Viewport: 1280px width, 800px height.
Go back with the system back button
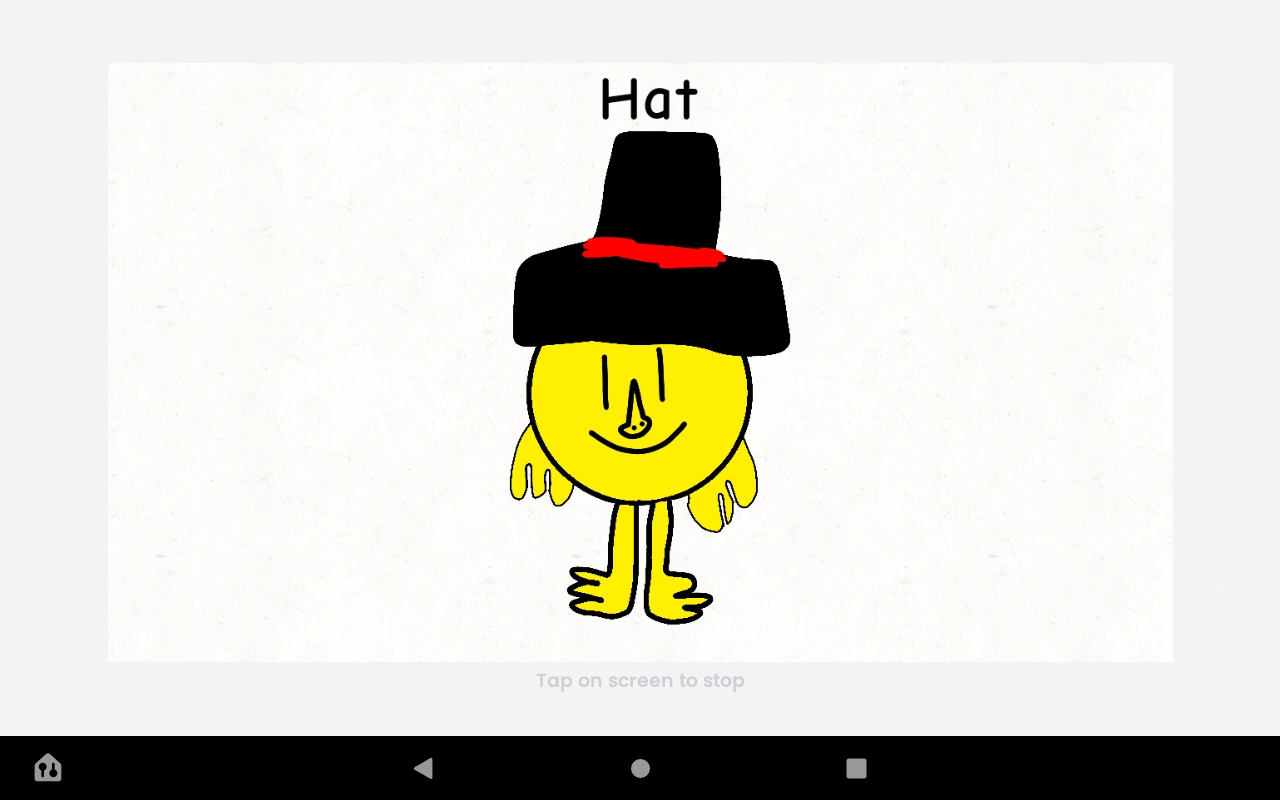[424, 768]
